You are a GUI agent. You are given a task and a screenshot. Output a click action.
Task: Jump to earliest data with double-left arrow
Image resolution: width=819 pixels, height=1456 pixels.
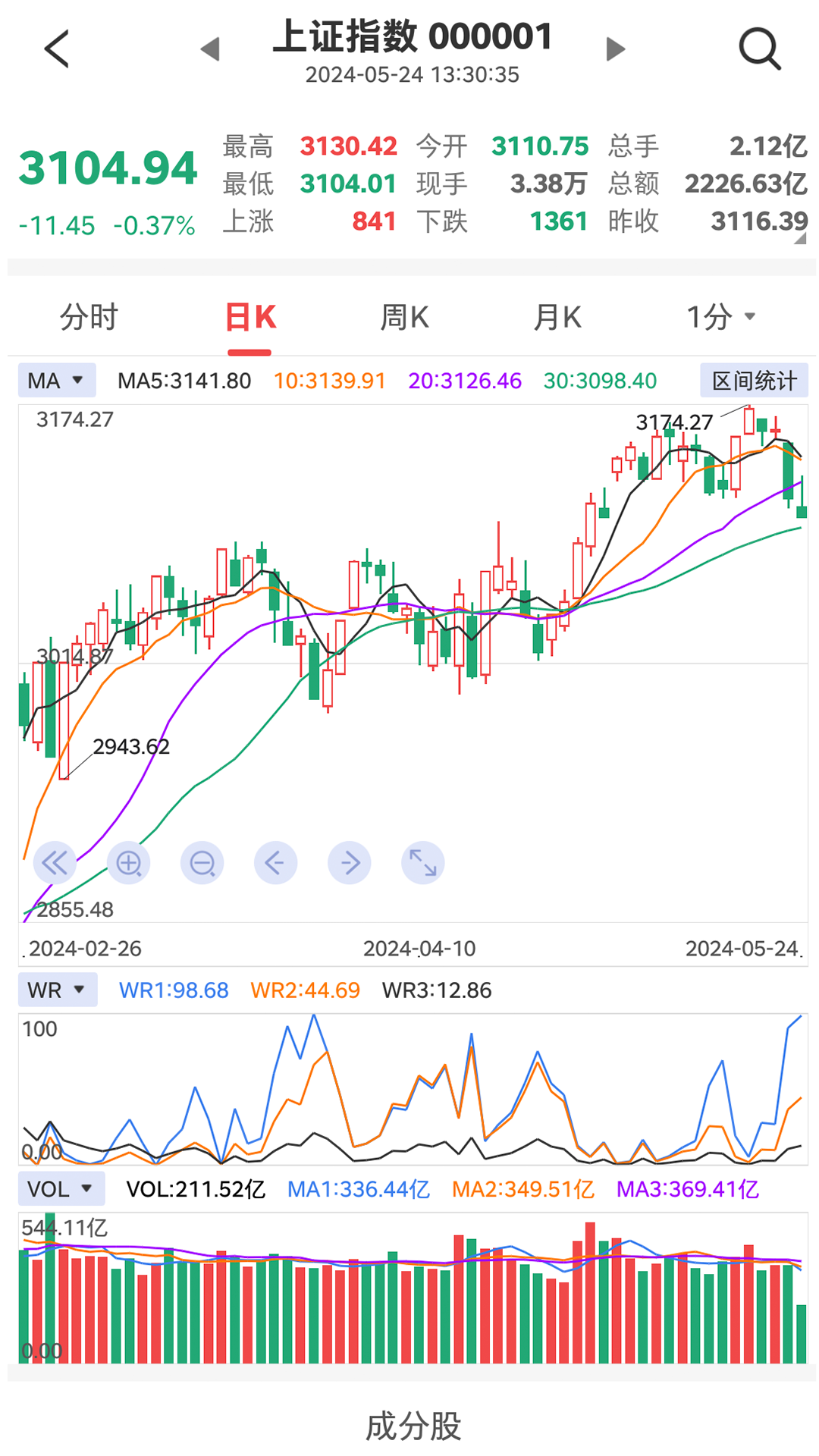[x=55, y=863]
